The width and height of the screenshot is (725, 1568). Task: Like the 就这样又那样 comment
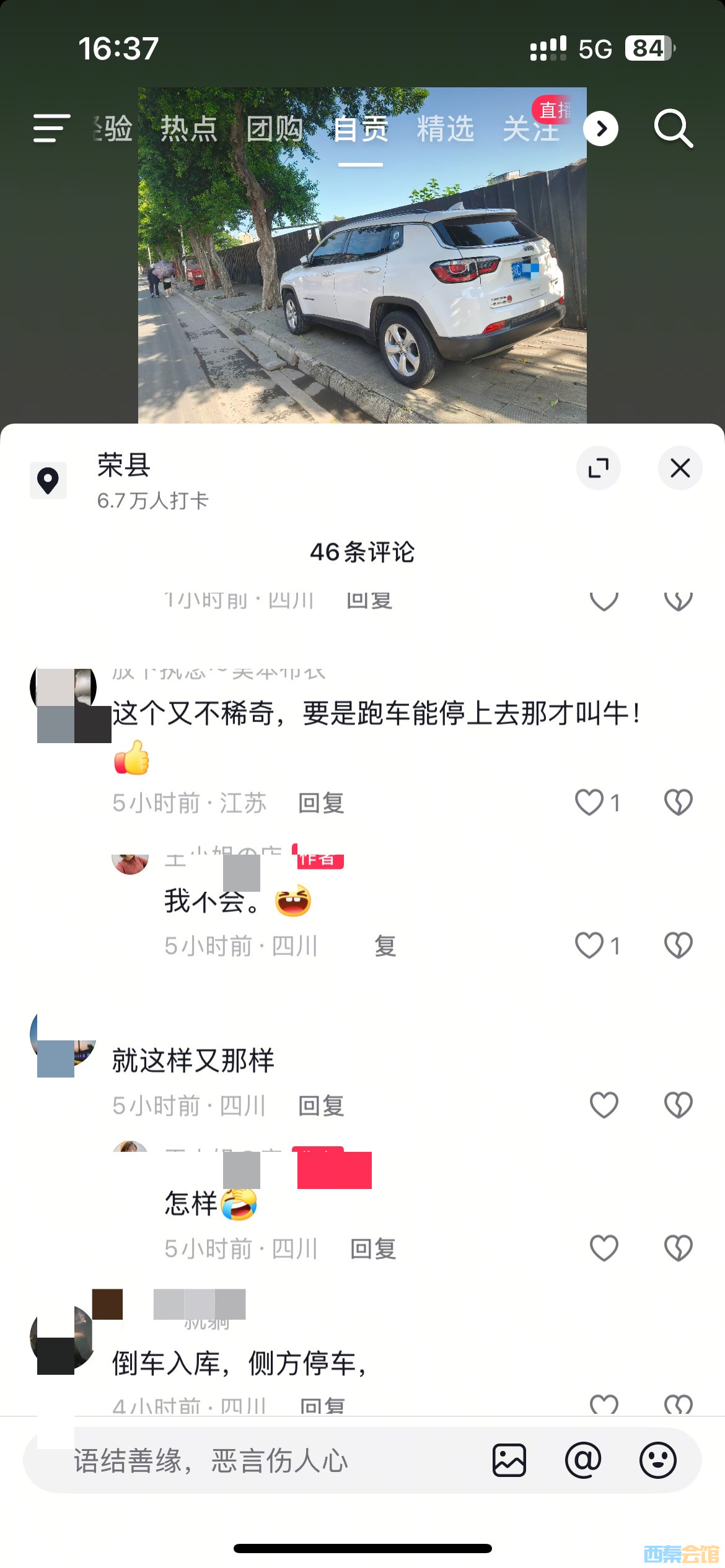pyautogui.click(x=604, y=1105)
